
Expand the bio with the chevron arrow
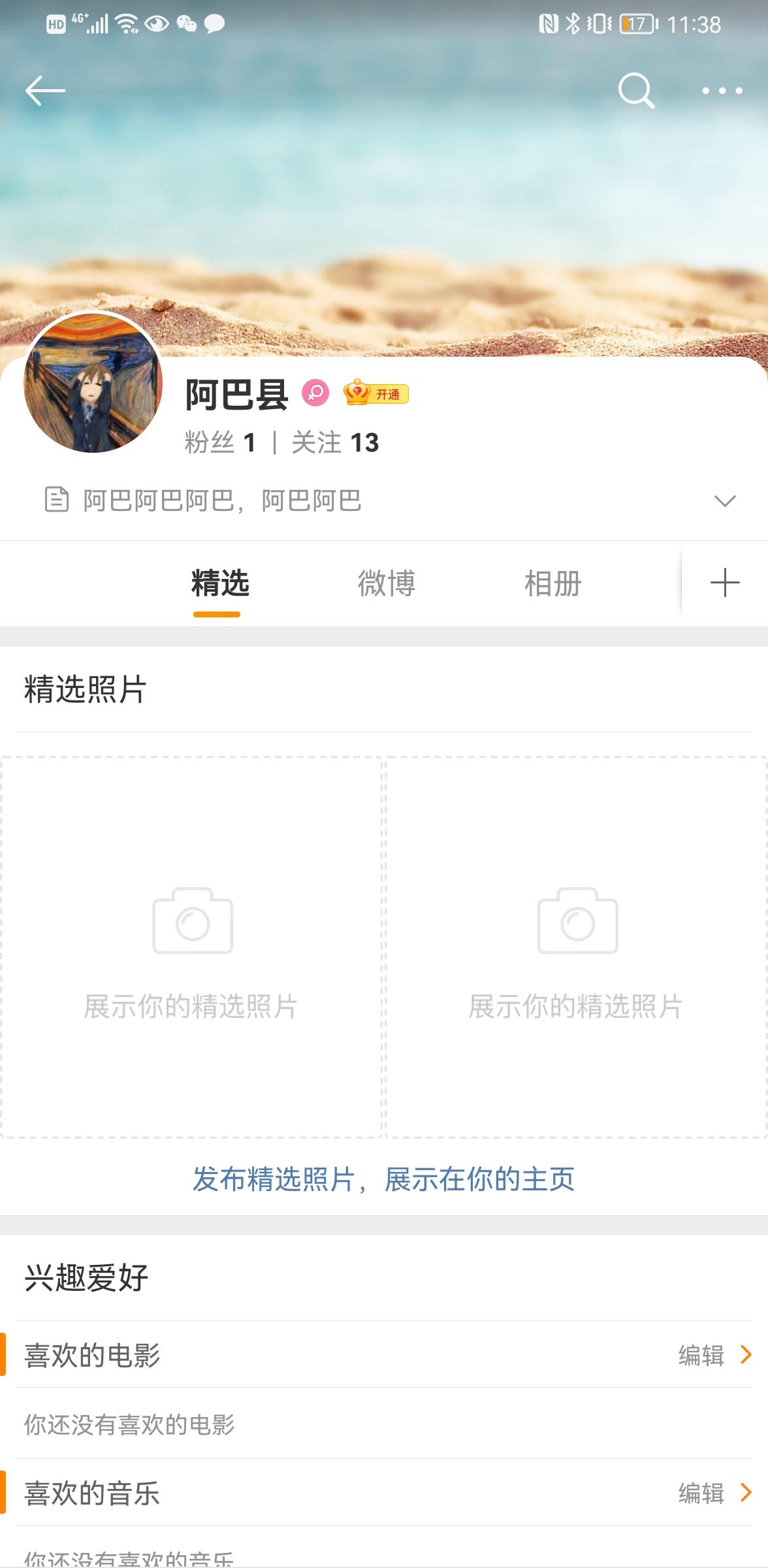725,501
